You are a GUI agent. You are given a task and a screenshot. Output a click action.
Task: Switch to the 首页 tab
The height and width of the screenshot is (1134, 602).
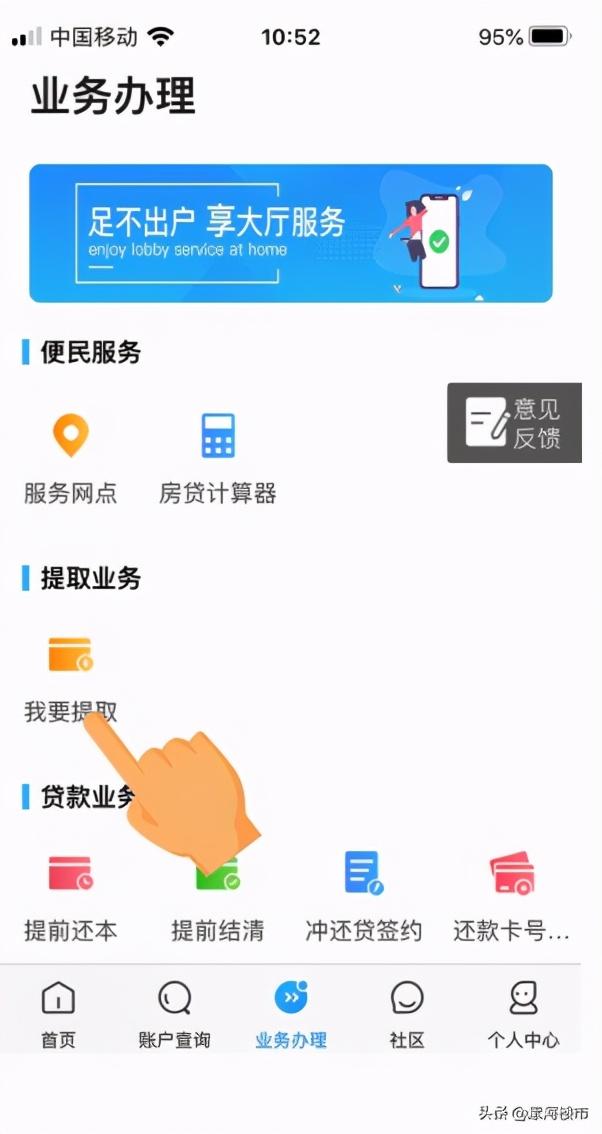58,1013
